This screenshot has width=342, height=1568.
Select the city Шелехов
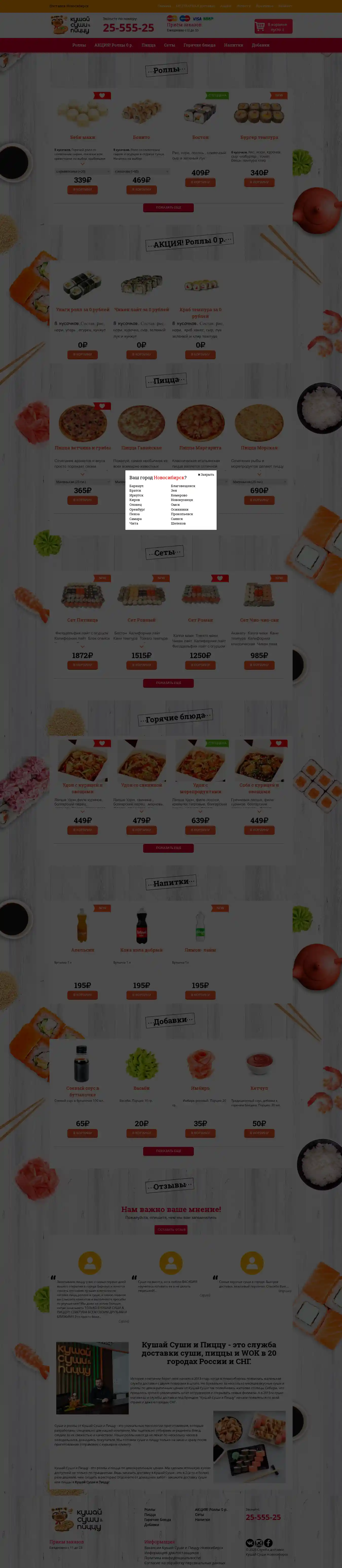point(178,524)
